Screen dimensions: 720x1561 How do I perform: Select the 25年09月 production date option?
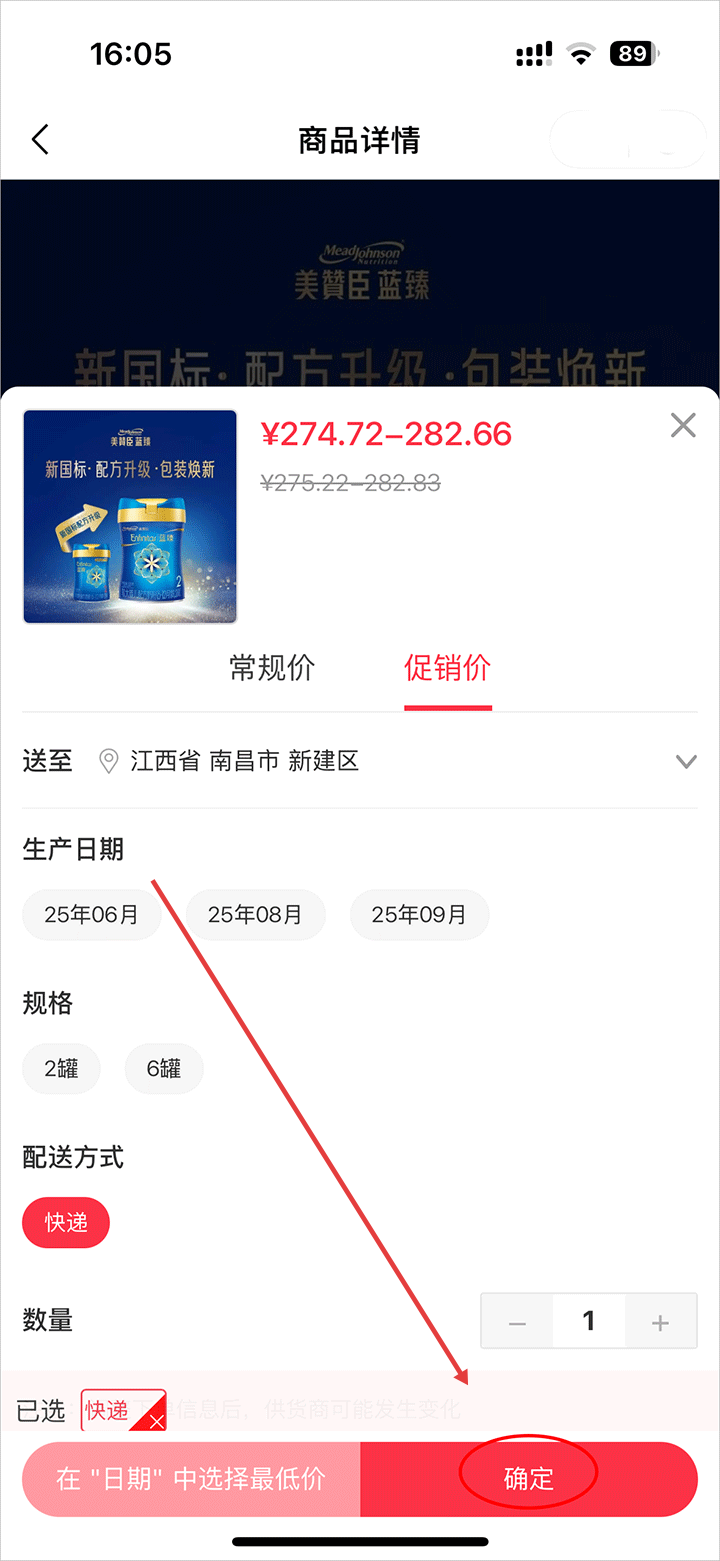(x=419, y=914)
